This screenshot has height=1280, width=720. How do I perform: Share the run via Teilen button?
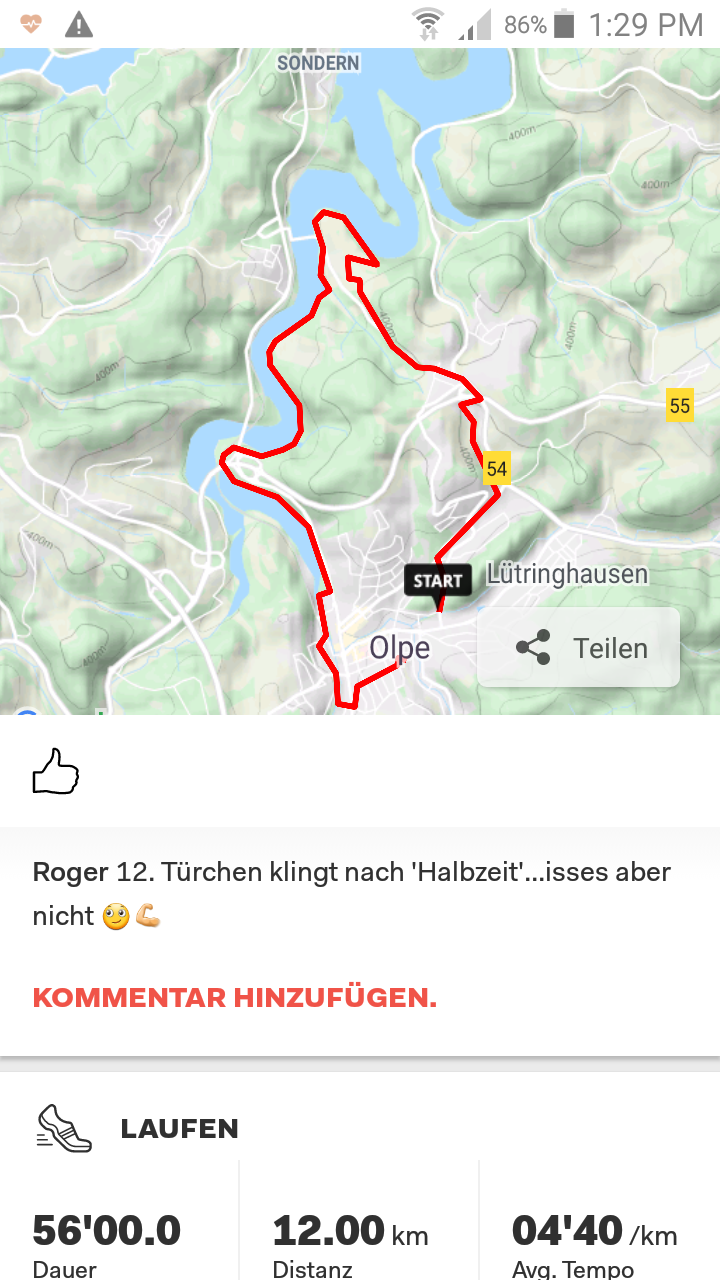coord(578,647)
